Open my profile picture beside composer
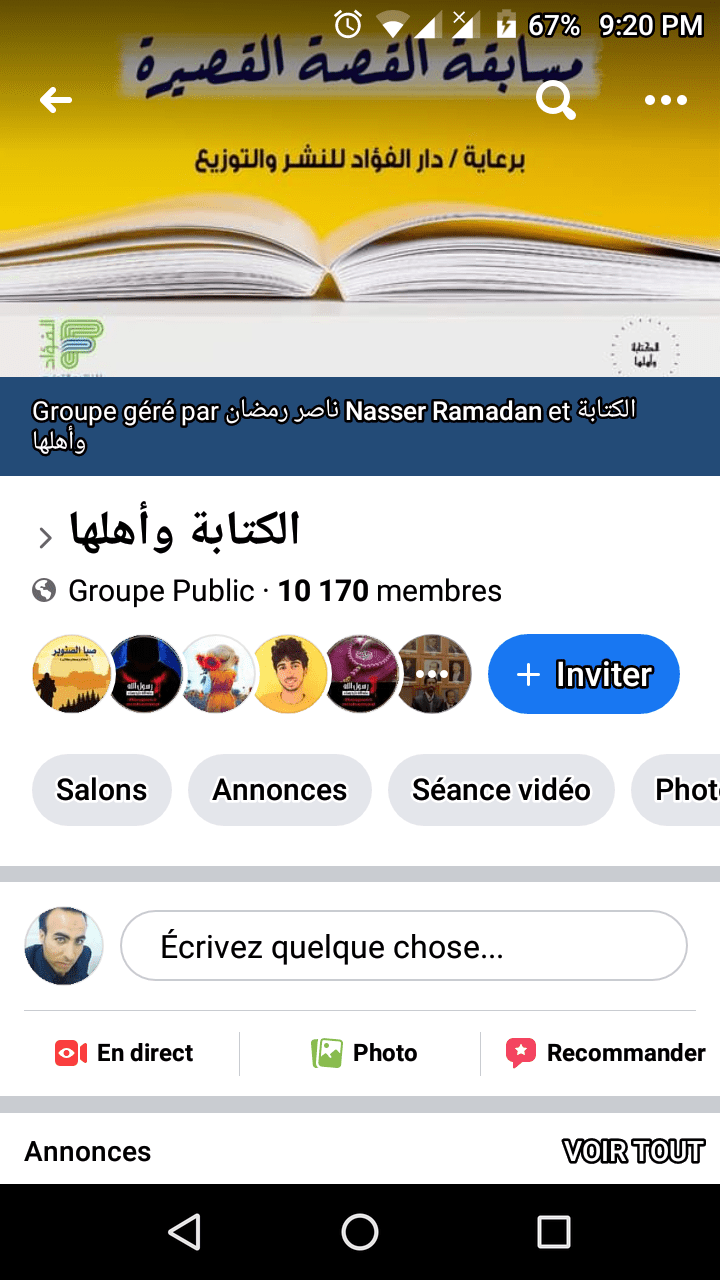 [64, 946]
